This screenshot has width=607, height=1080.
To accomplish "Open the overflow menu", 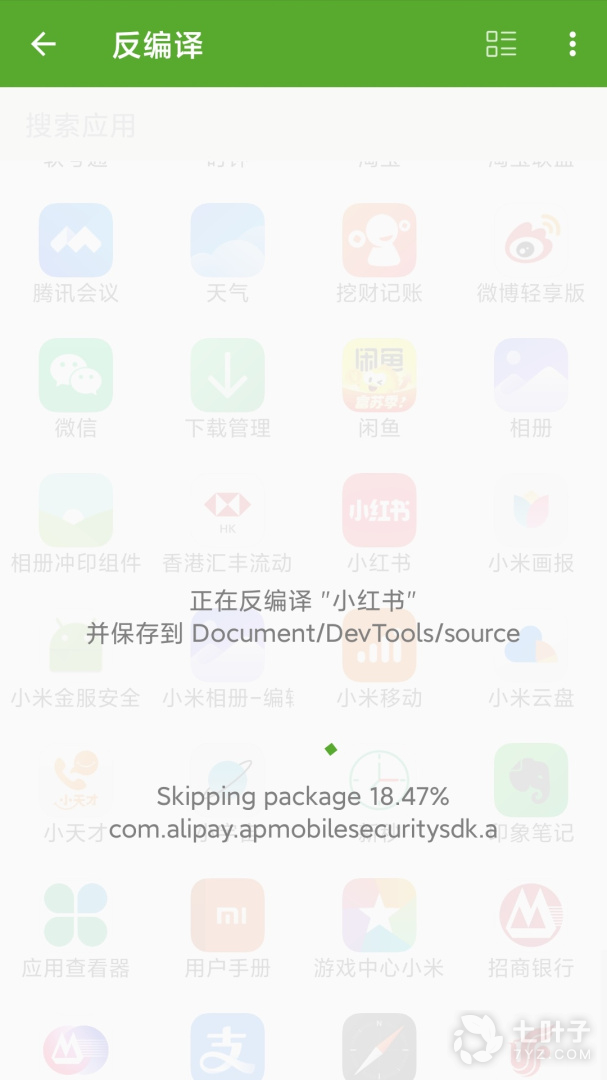I will 572,44.
